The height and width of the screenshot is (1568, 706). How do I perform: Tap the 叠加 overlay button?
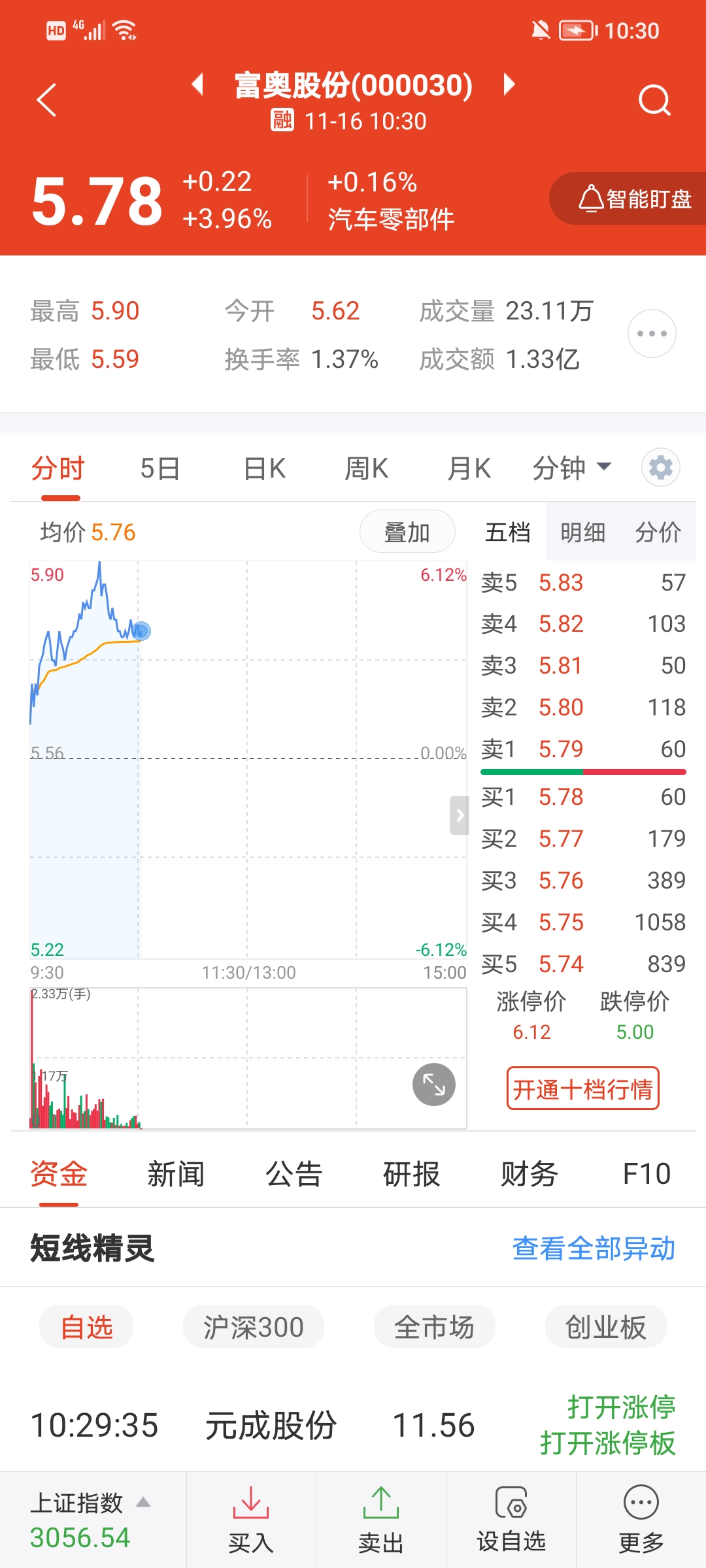point(407,532)
